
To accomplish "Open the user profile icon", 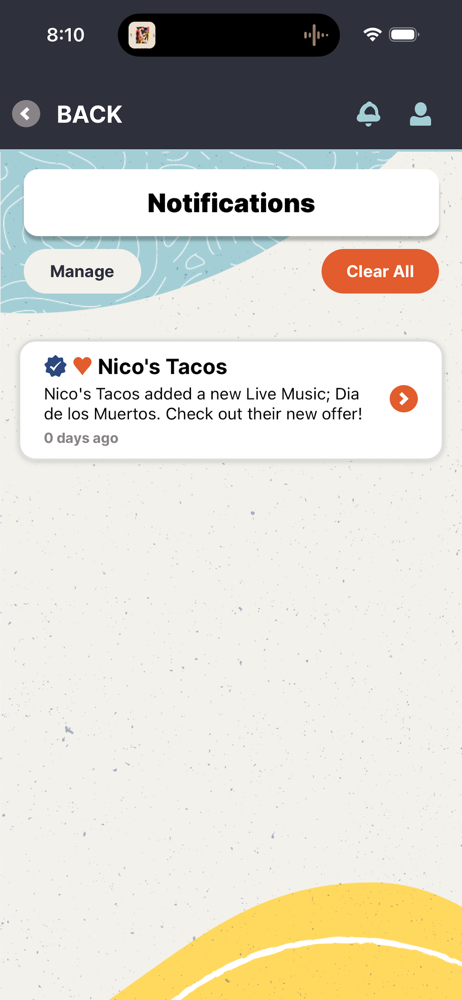I will tap(421, 114).
